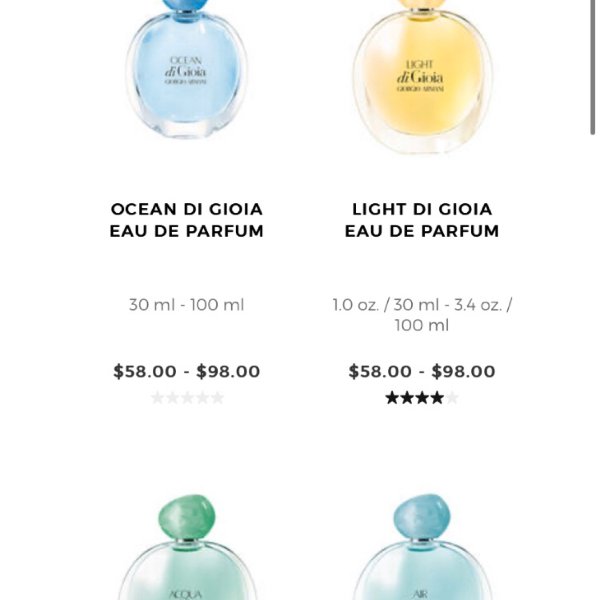View reviews for Light di Gioia stars
Screen dimensions: 600x600
(421, 398)
